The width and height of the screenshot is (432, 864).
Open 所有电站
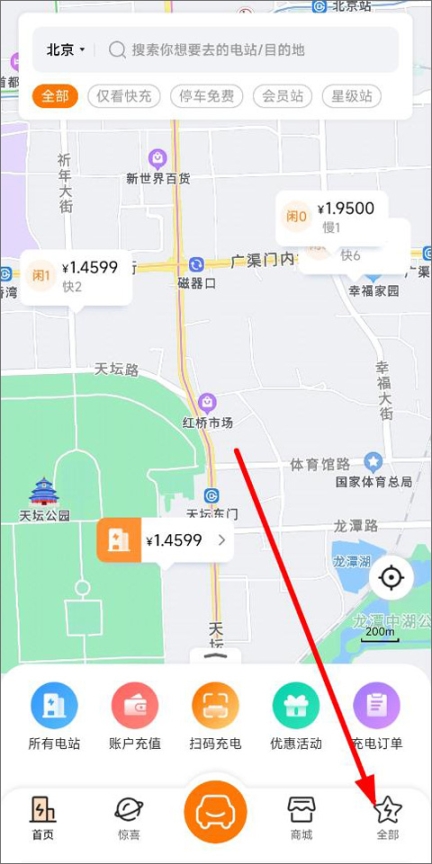54,716
